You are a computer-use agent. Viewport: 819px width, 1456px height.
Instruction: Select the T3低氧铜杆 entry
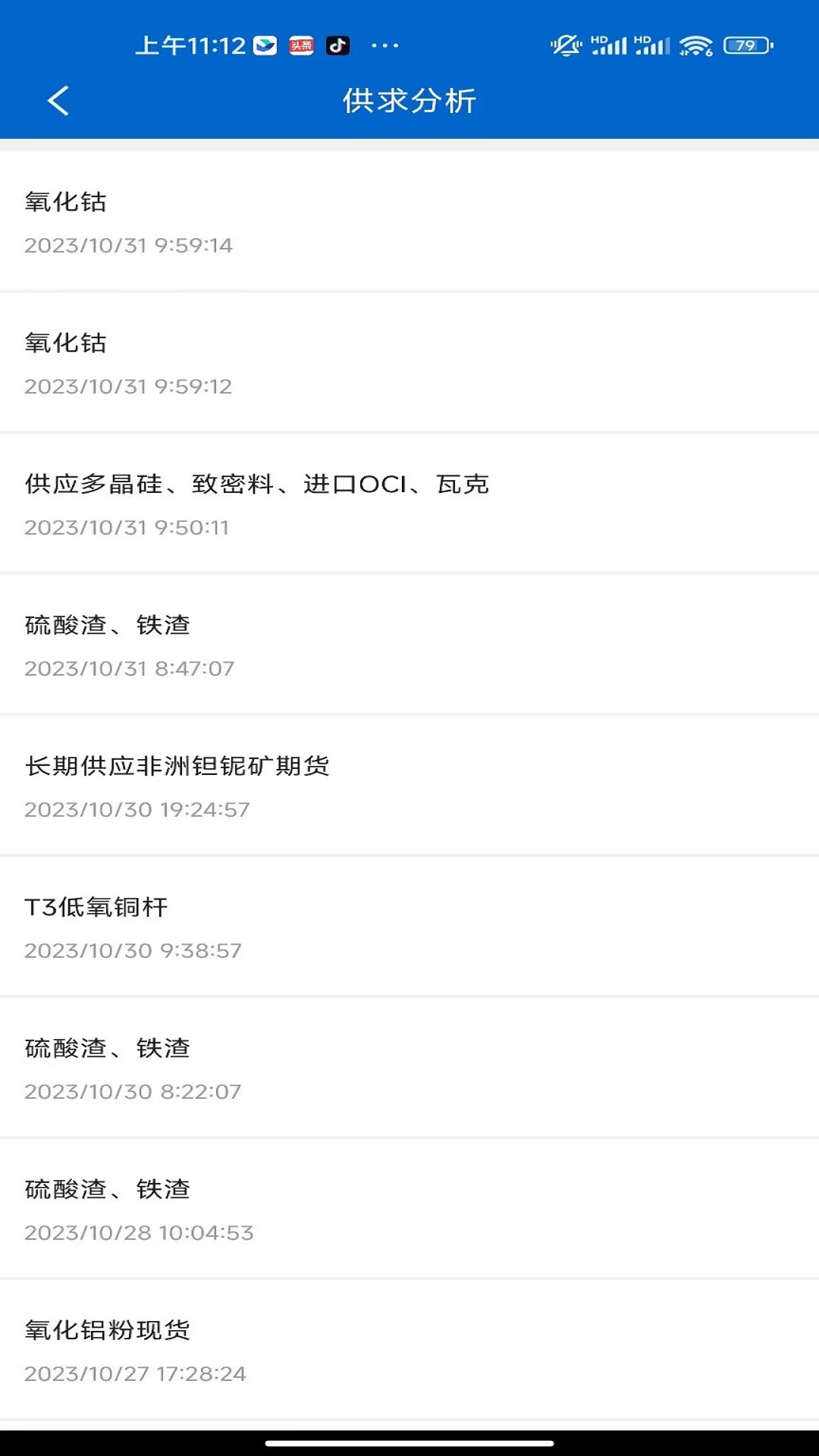[x=409, y=927]
